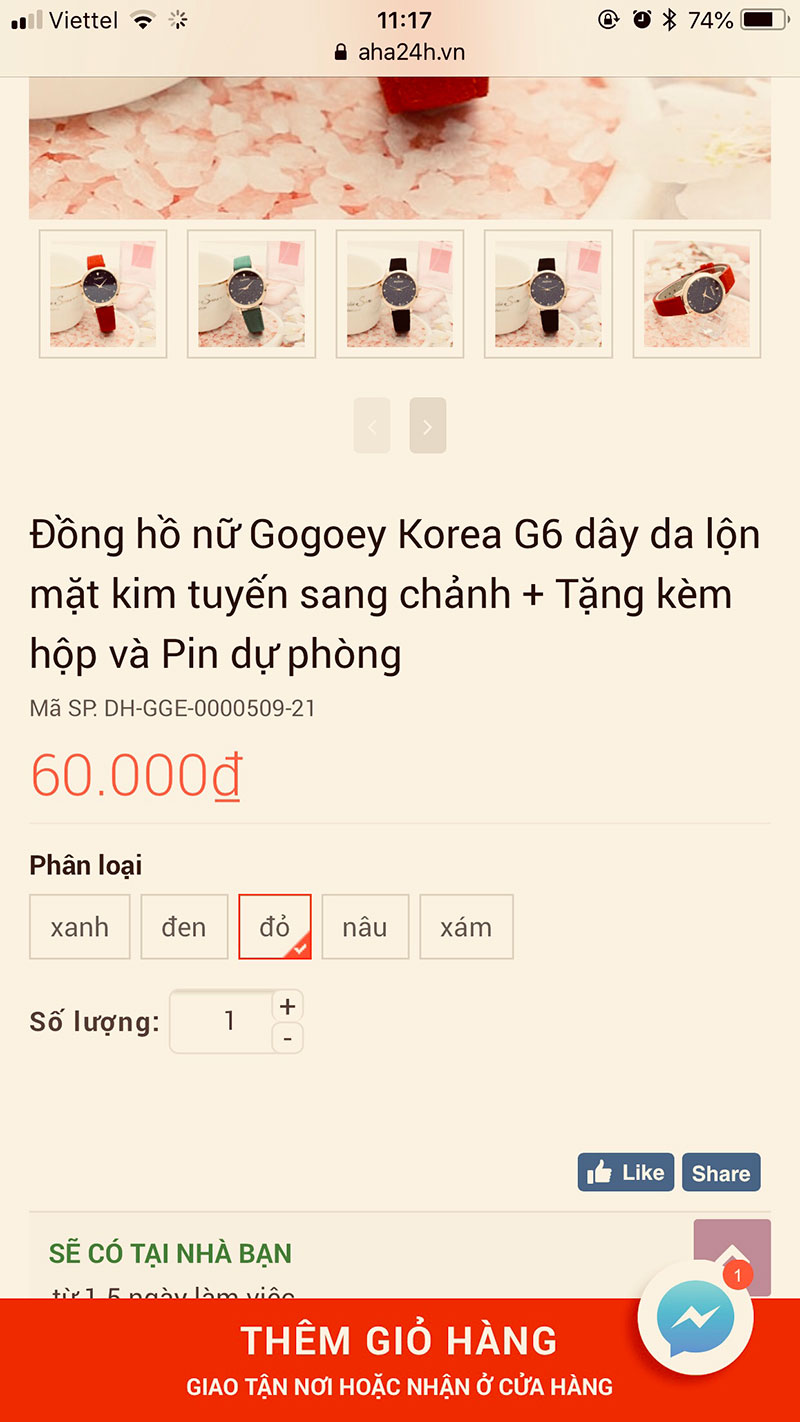Open the side-view red watch thumbnail

coord(696,294)
